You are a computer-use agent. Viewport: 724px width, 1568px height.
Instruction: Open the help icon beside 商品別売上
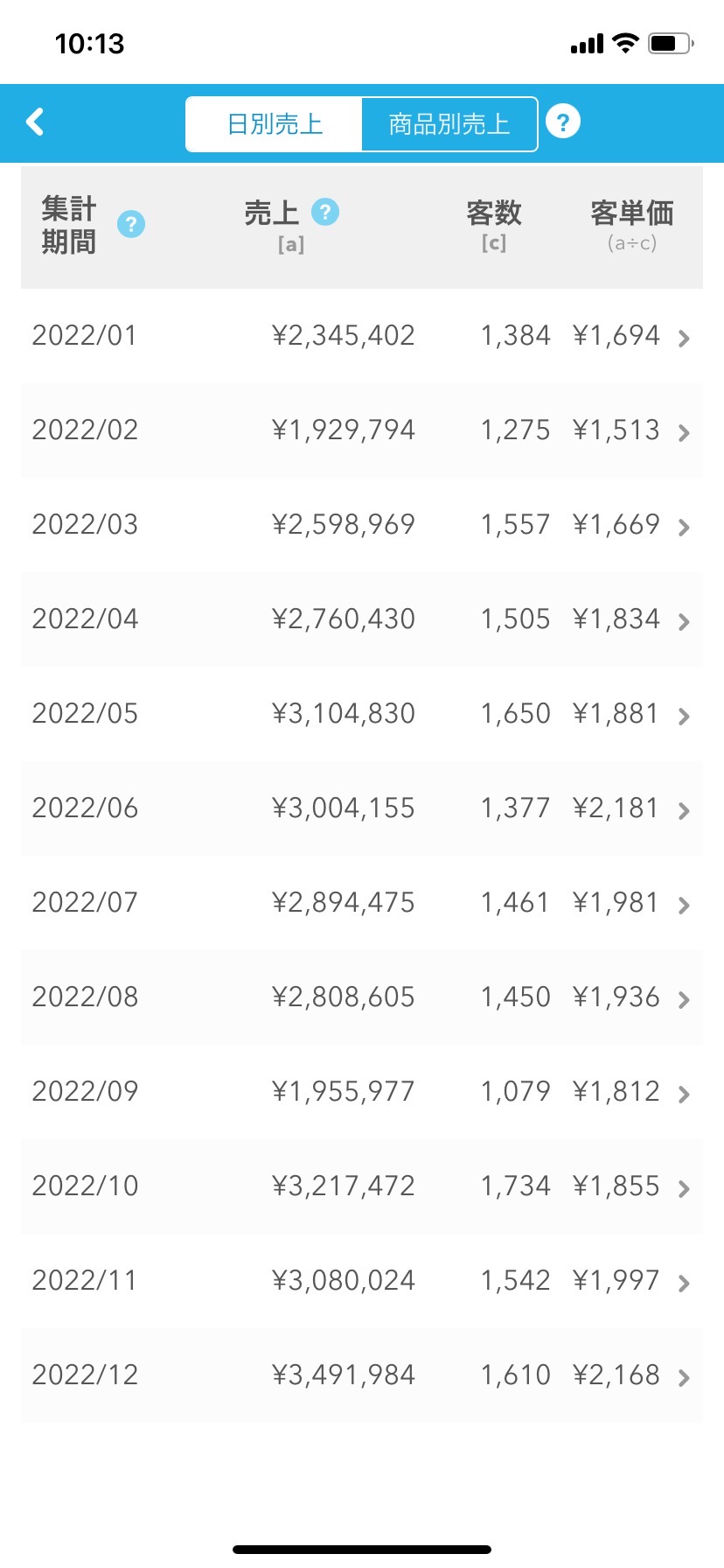(x=563, y=122)
